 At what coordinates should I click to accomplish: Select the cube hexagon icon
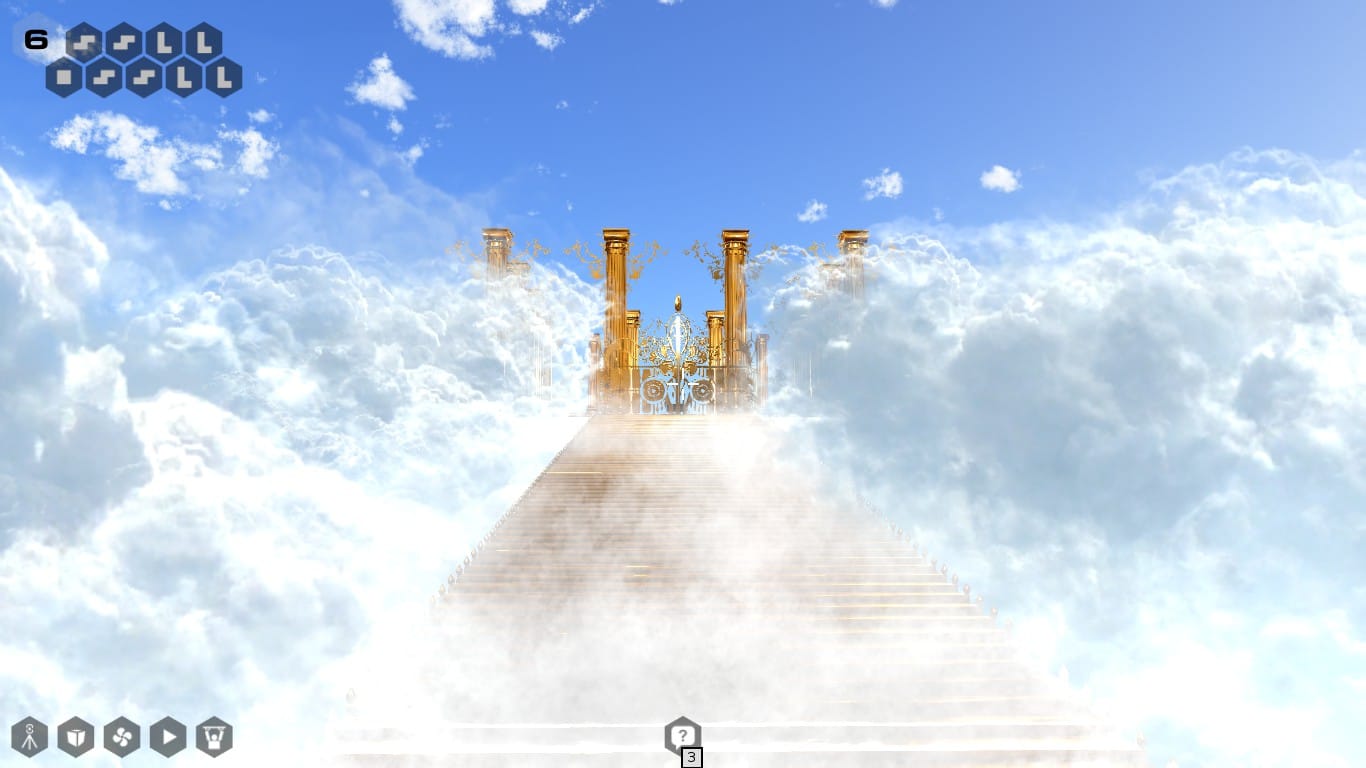tap(76, 737)
